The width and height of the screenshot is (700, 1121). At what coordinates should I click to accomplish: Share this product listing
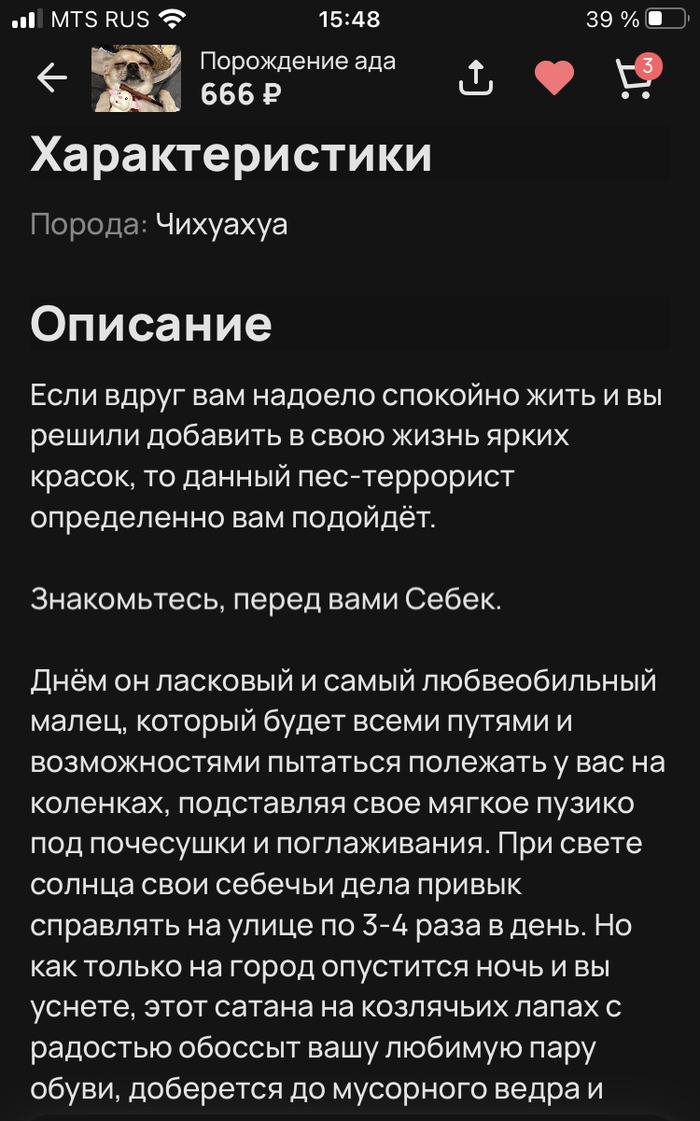(x=476, y=78)
